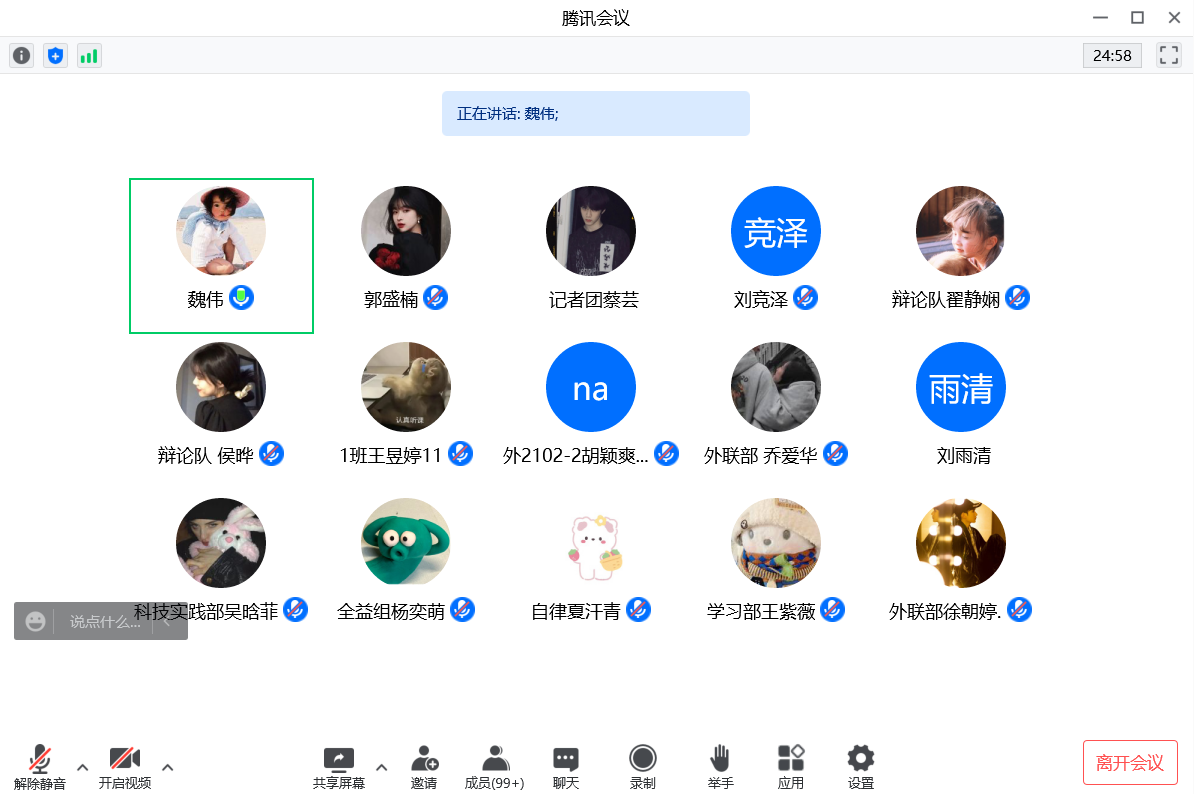
Task: Open the members list (成员)
Action: click(x=494, y=766)
